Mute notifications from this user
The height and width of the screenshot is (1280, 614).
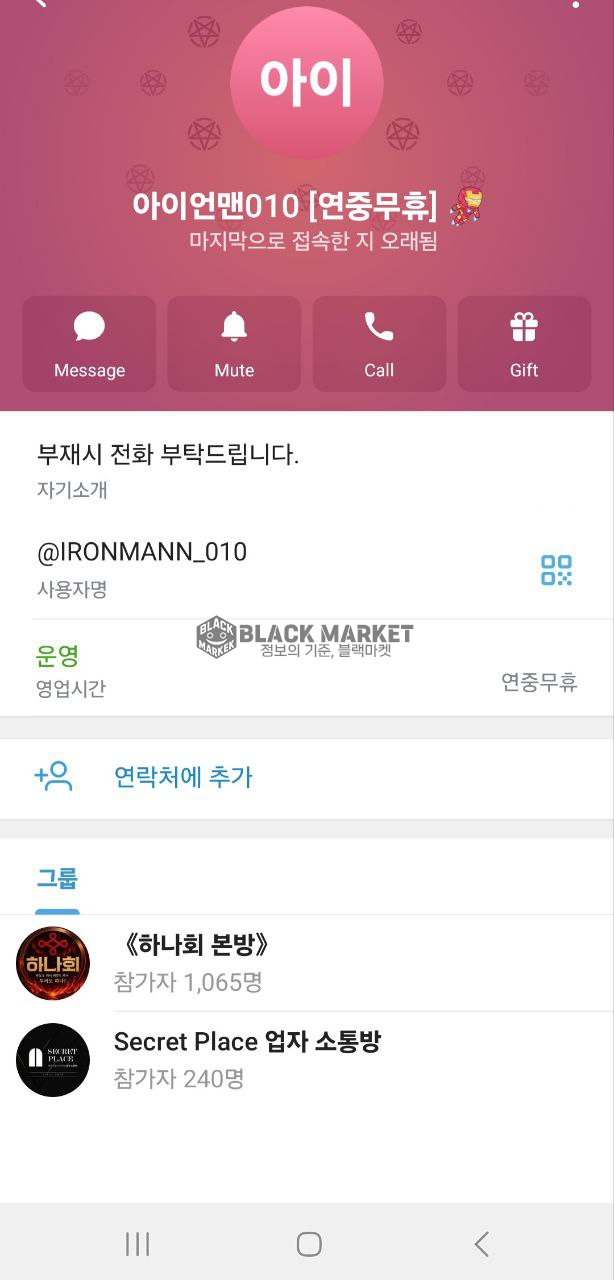point(234,343)
